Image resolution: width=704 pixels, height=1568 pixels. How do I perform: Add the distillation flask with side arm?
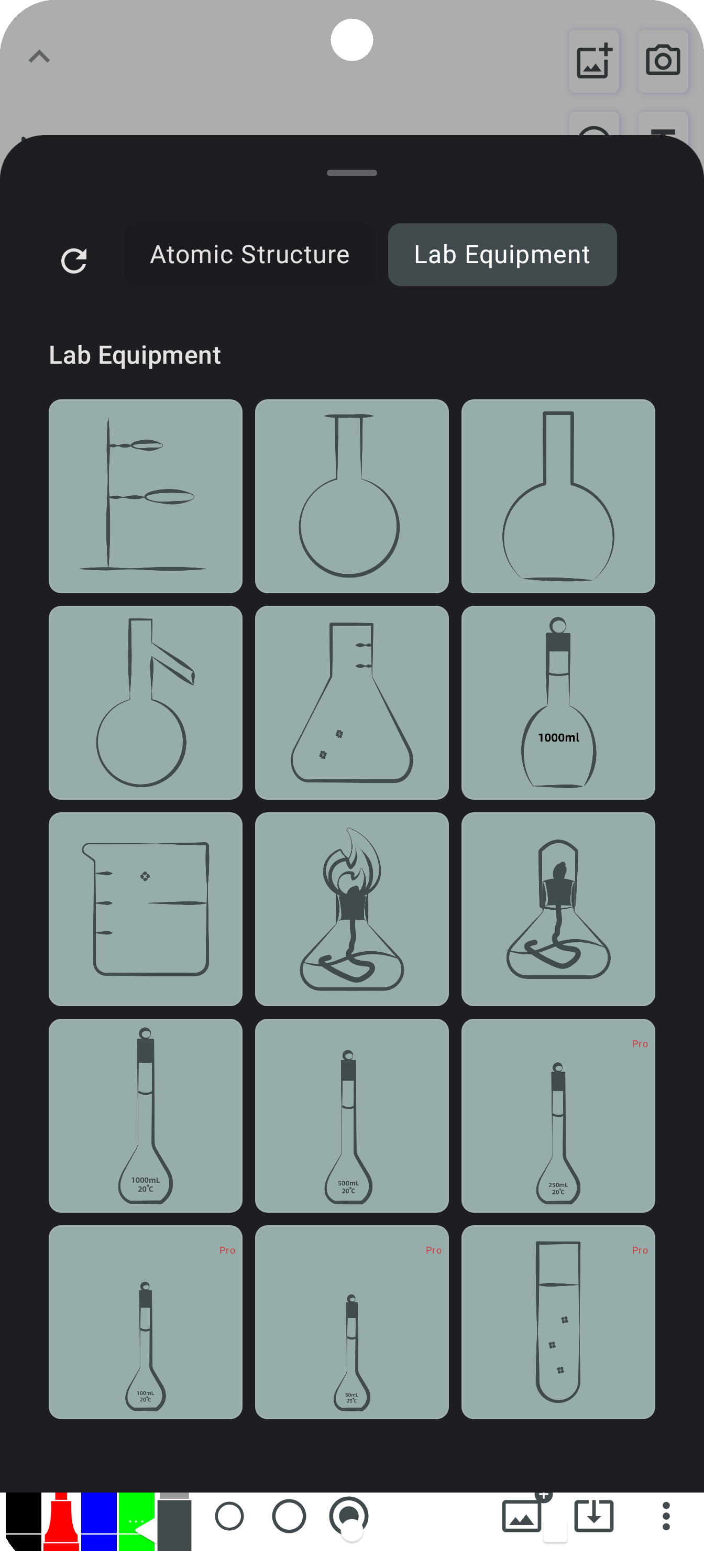tap(146, 702)
